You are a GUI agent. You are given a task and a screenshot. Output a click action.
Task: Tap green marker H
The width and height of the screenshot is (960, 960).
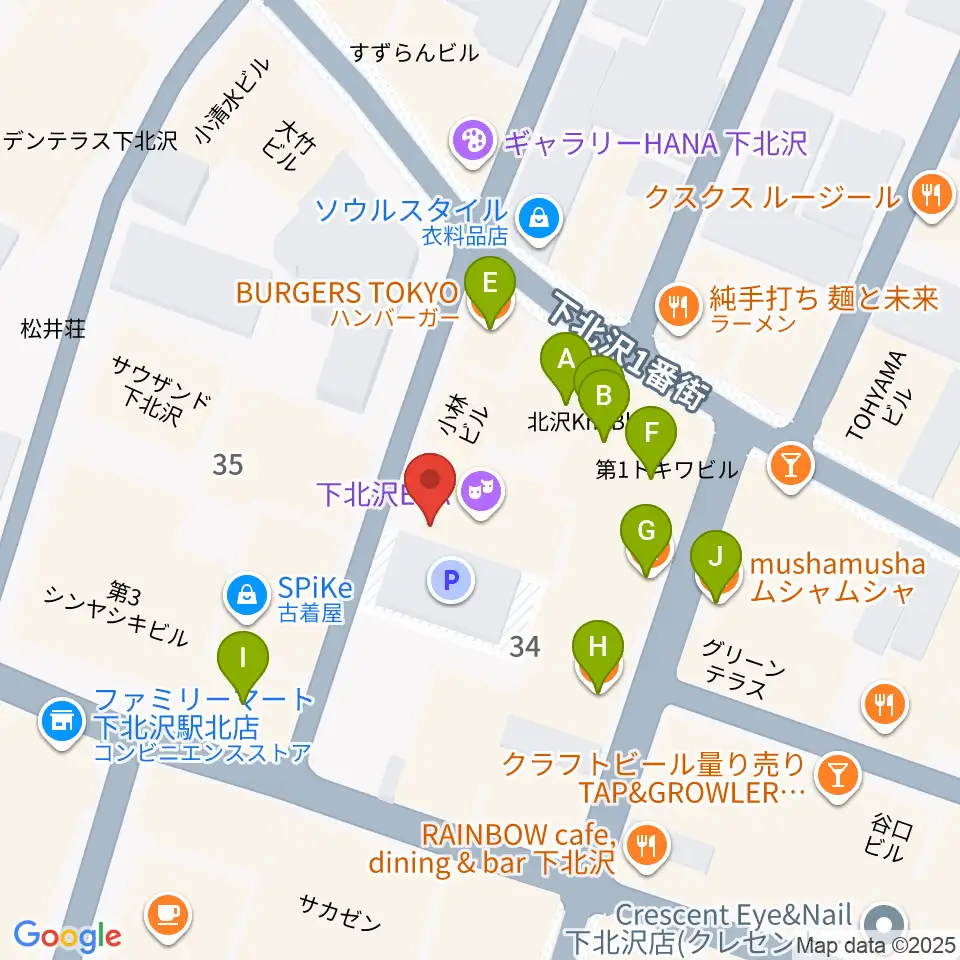click(x=598, y=653)
